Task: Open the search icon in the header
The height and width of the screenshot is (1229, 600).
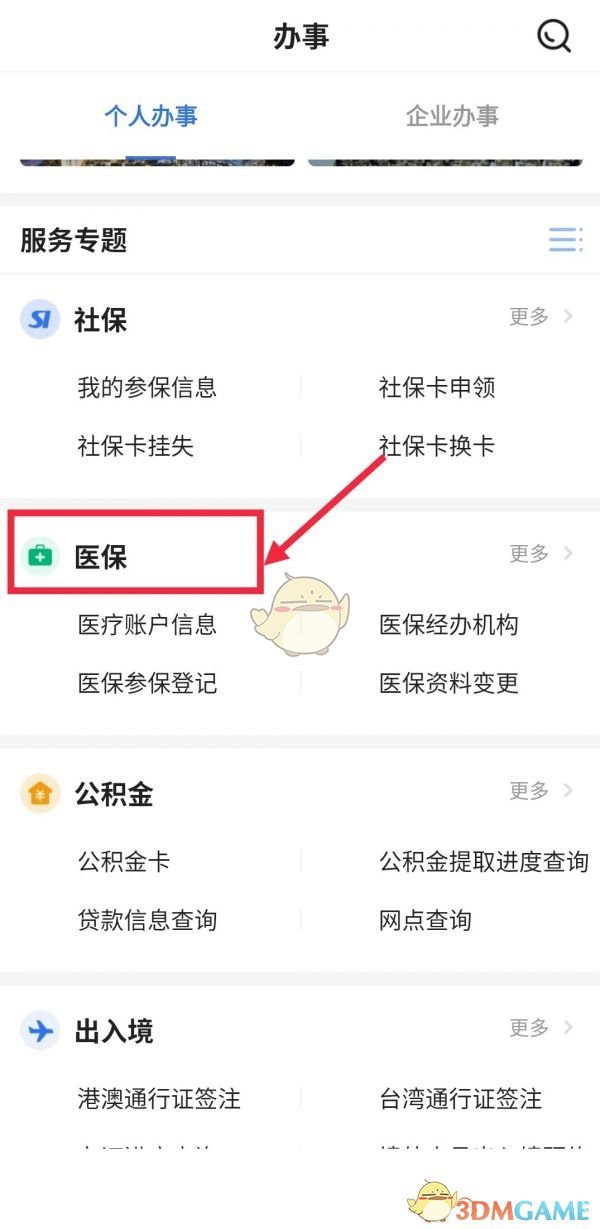Action: point(553,37)
